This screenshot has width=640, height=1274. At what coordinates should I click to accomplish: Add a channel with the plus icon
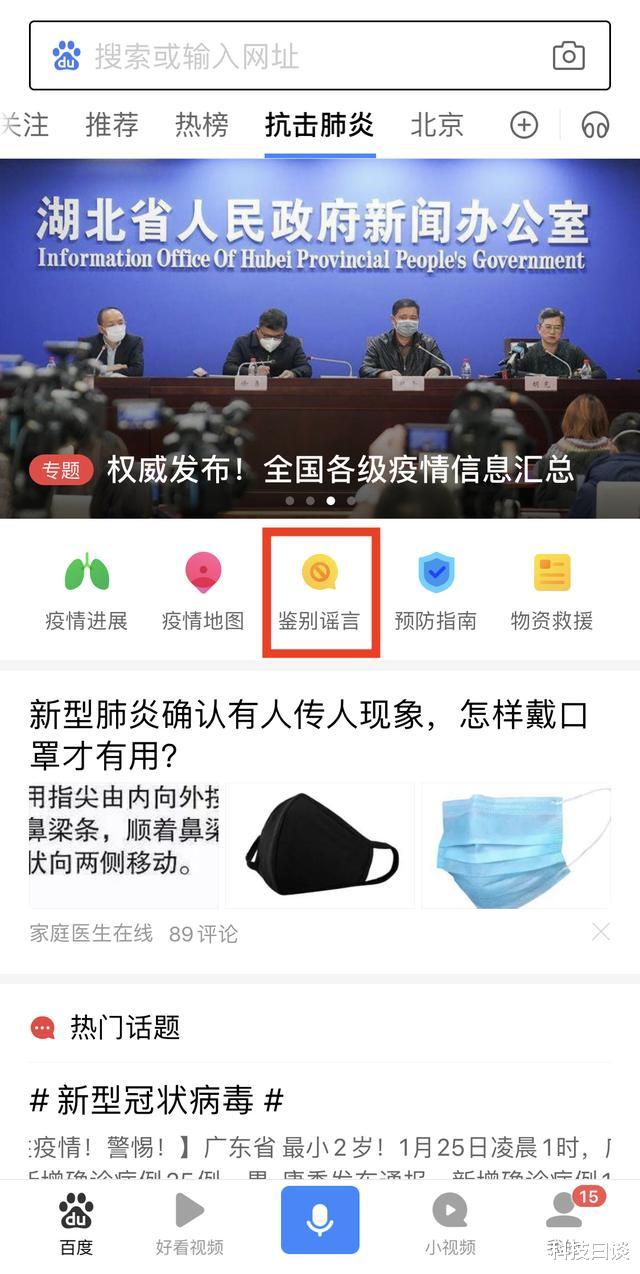pyautogui.click(x=524, y=125)
